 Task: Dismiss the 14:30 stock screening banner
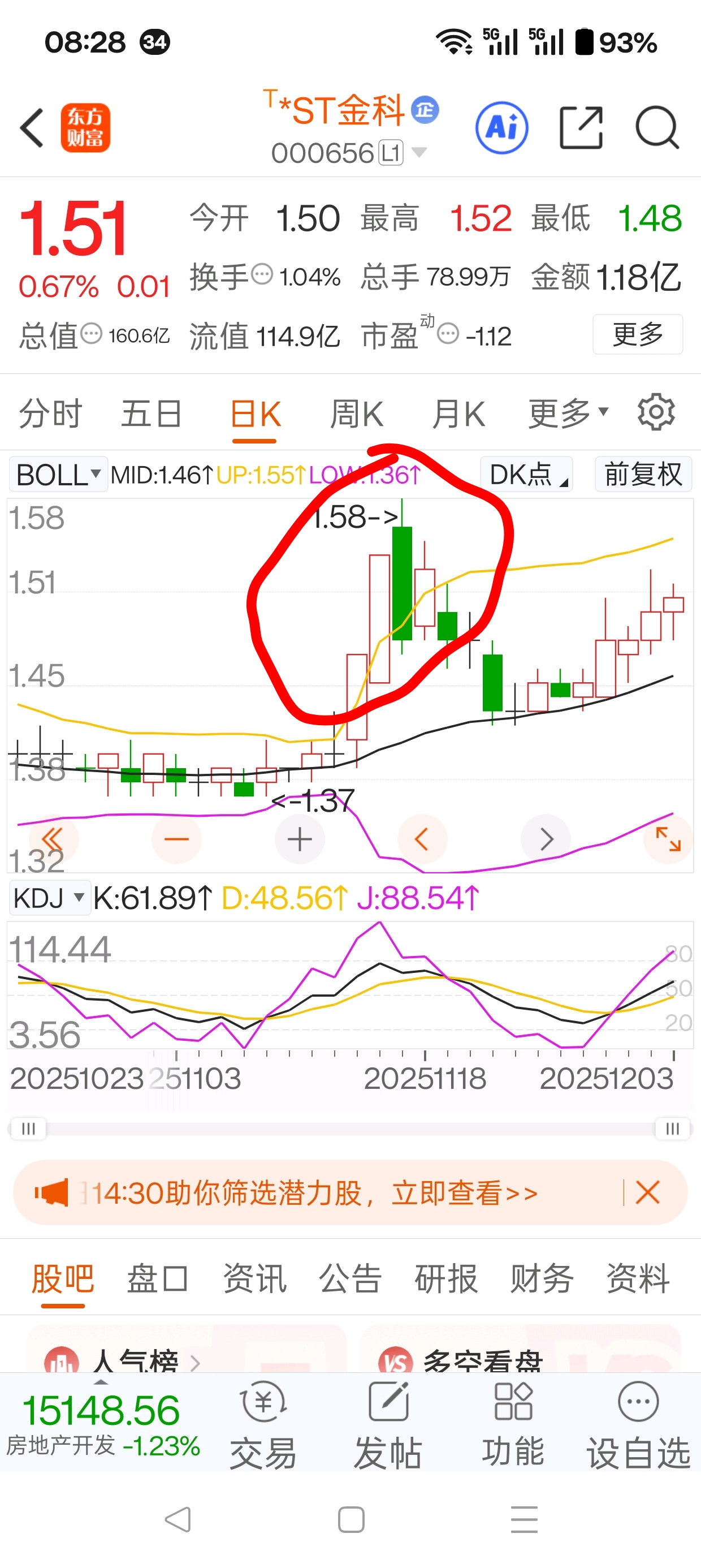647,1192
